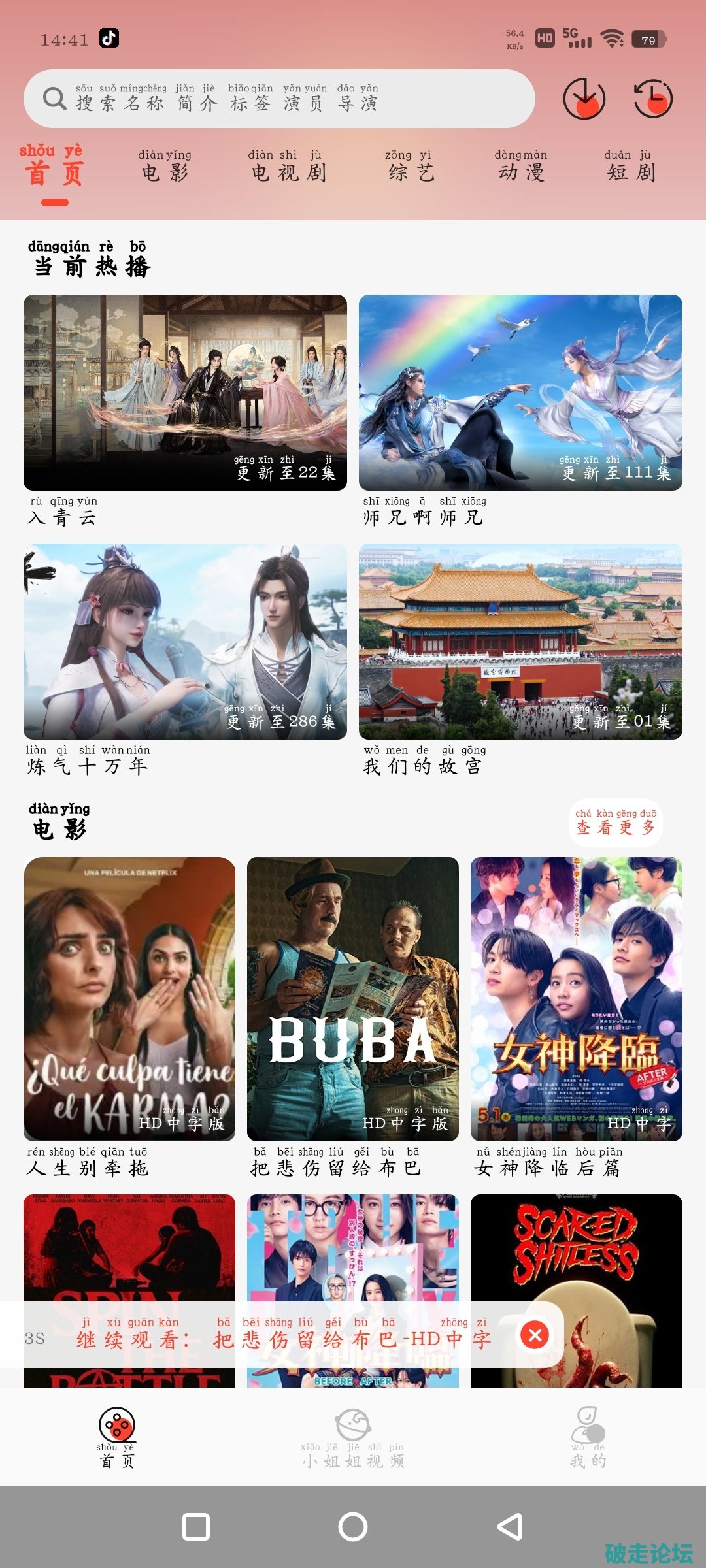Image resolution: width=706 pixels, height=1568 pixels.
Task: Tap 查看更多 in the 电影 section
Action: pos(615,823)
